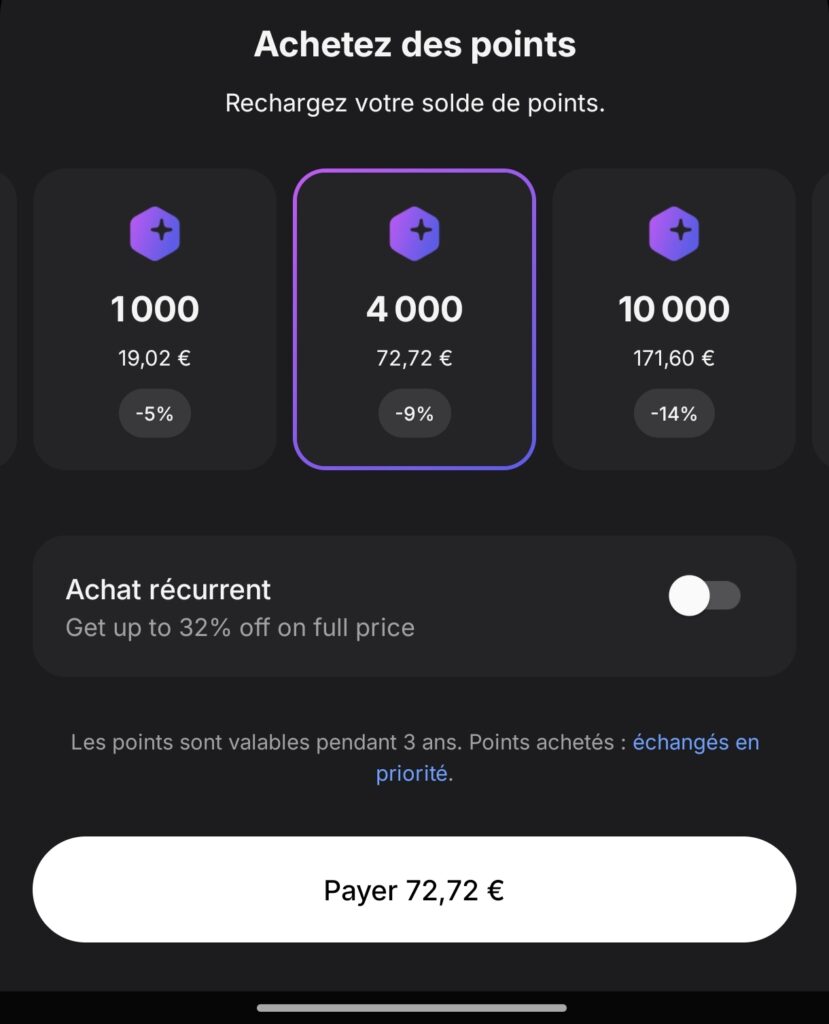Image resolution: width=829 pixels, height=1024 pixels.
Task: Click the points gem icon on 4000 card
Action: [414, 233]
